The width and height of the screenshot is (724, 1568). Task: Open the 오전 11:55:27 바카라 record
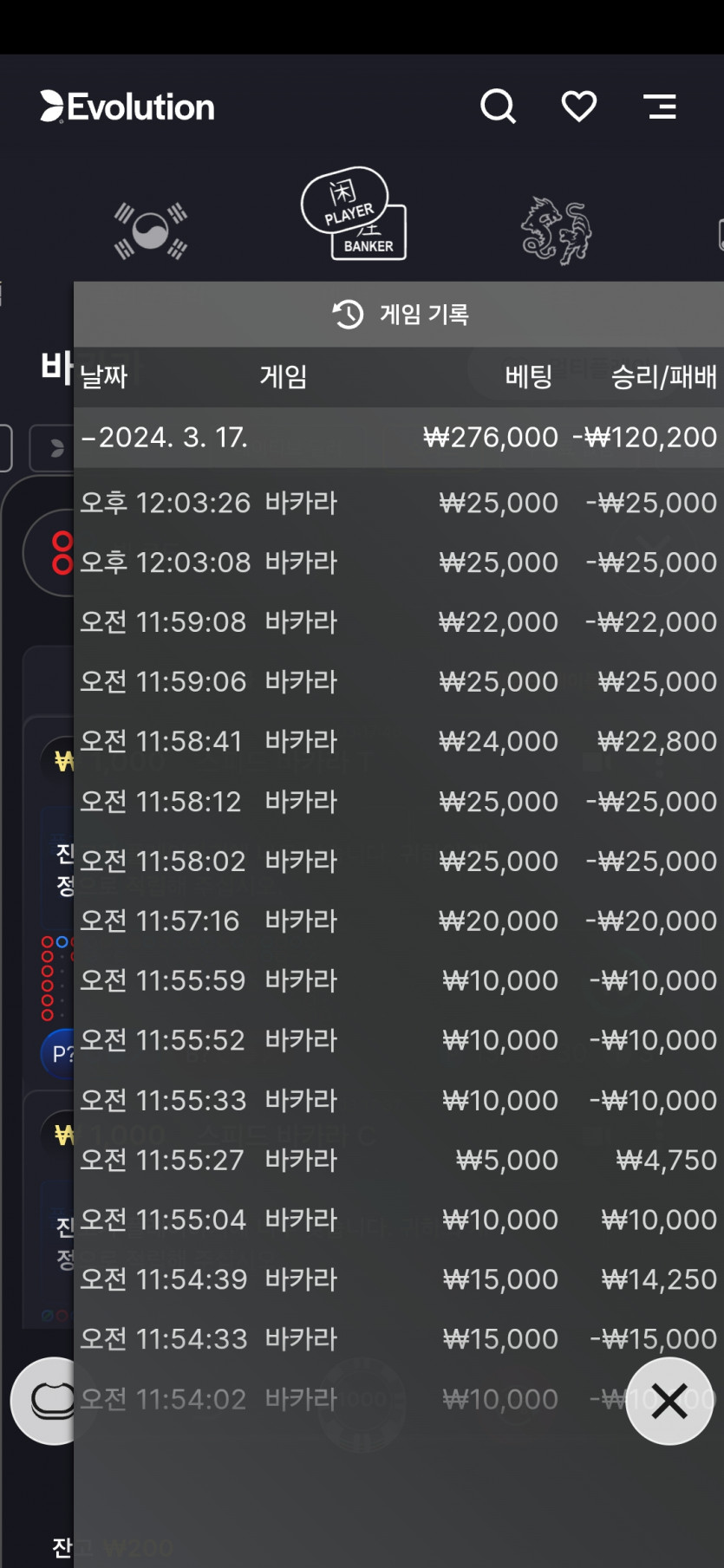[399, 1161]
